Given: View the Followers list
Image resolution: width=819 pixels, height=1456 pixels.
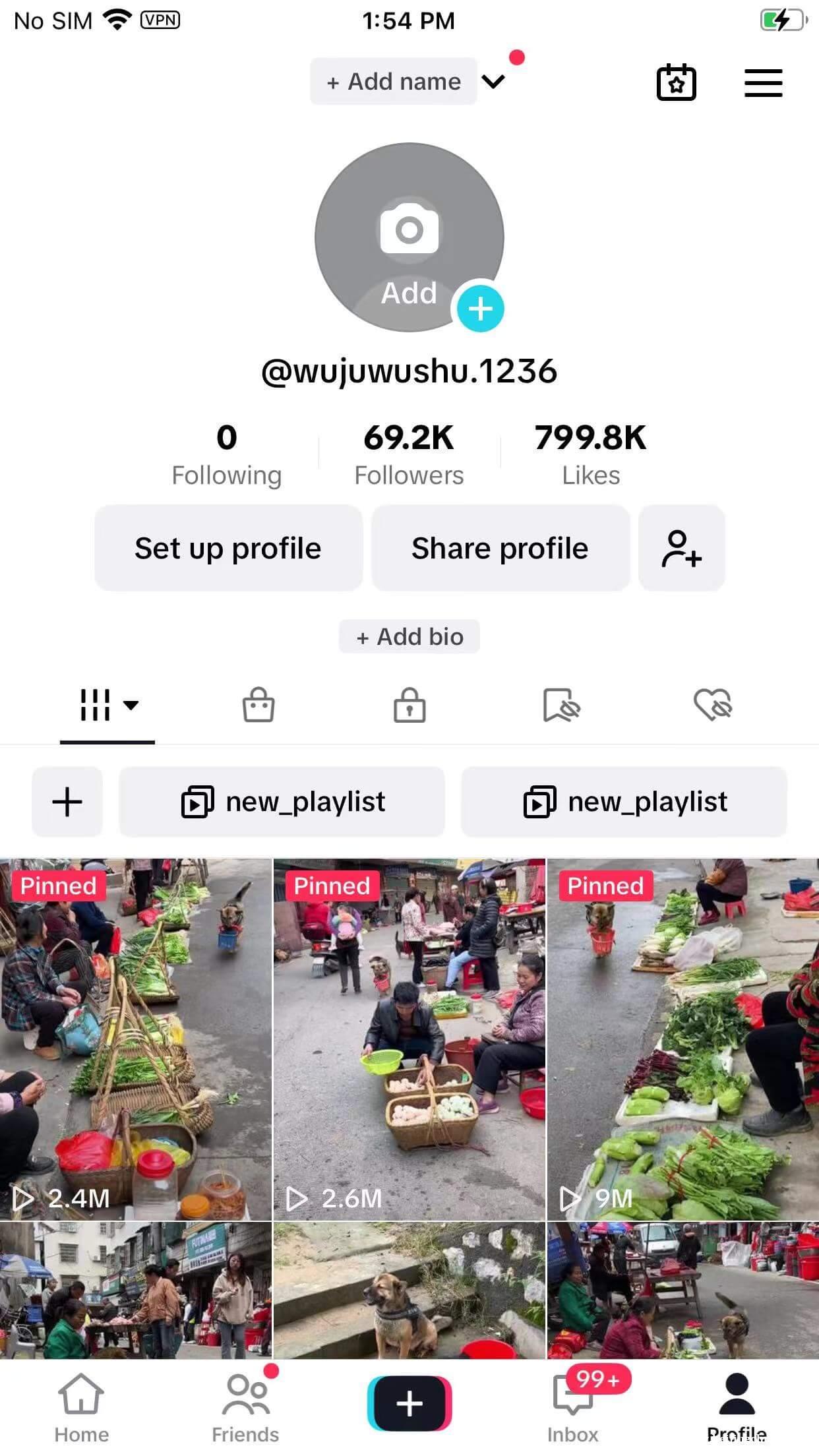Looking at the screenshot, I should (x=409, y=455).
